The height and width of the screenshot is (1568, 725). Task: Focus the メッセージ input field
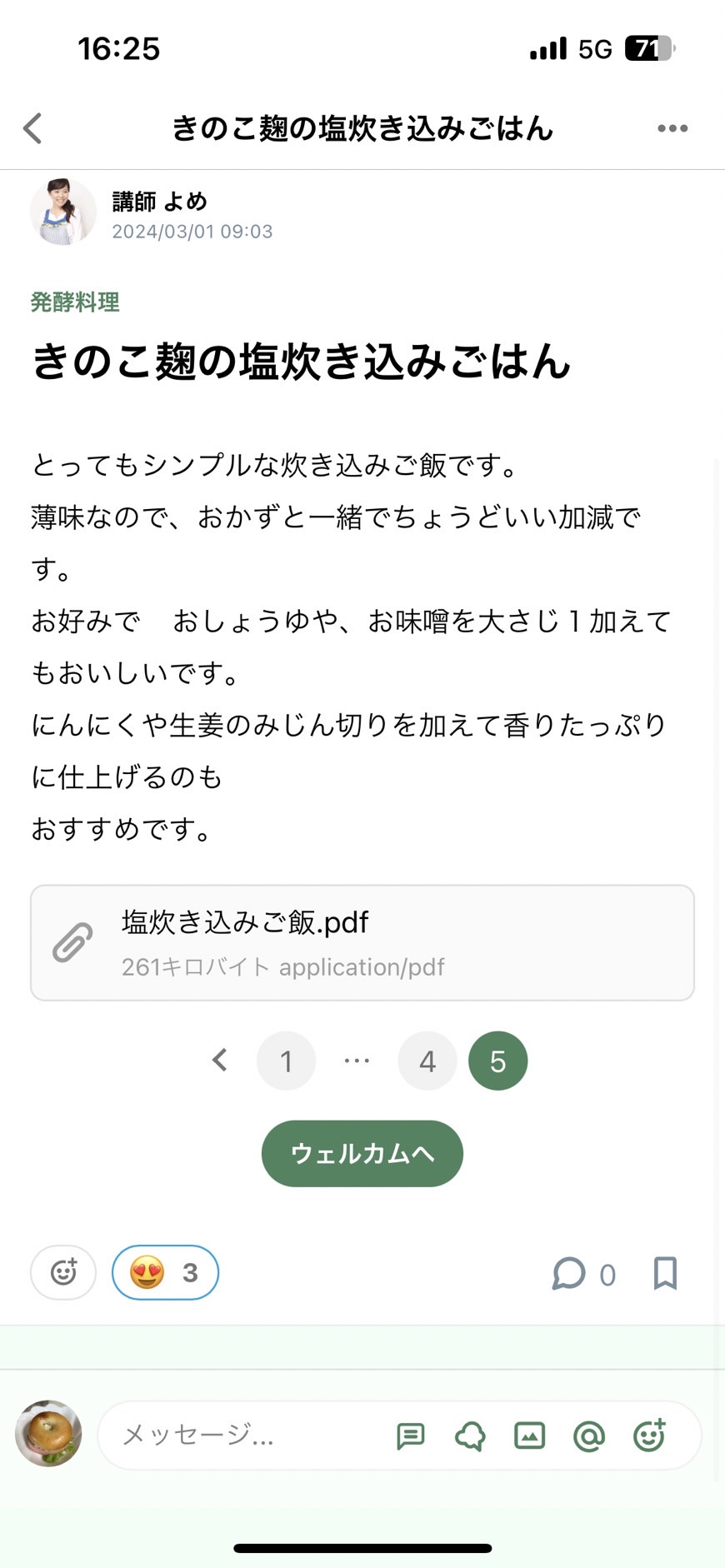[250, 1435]
